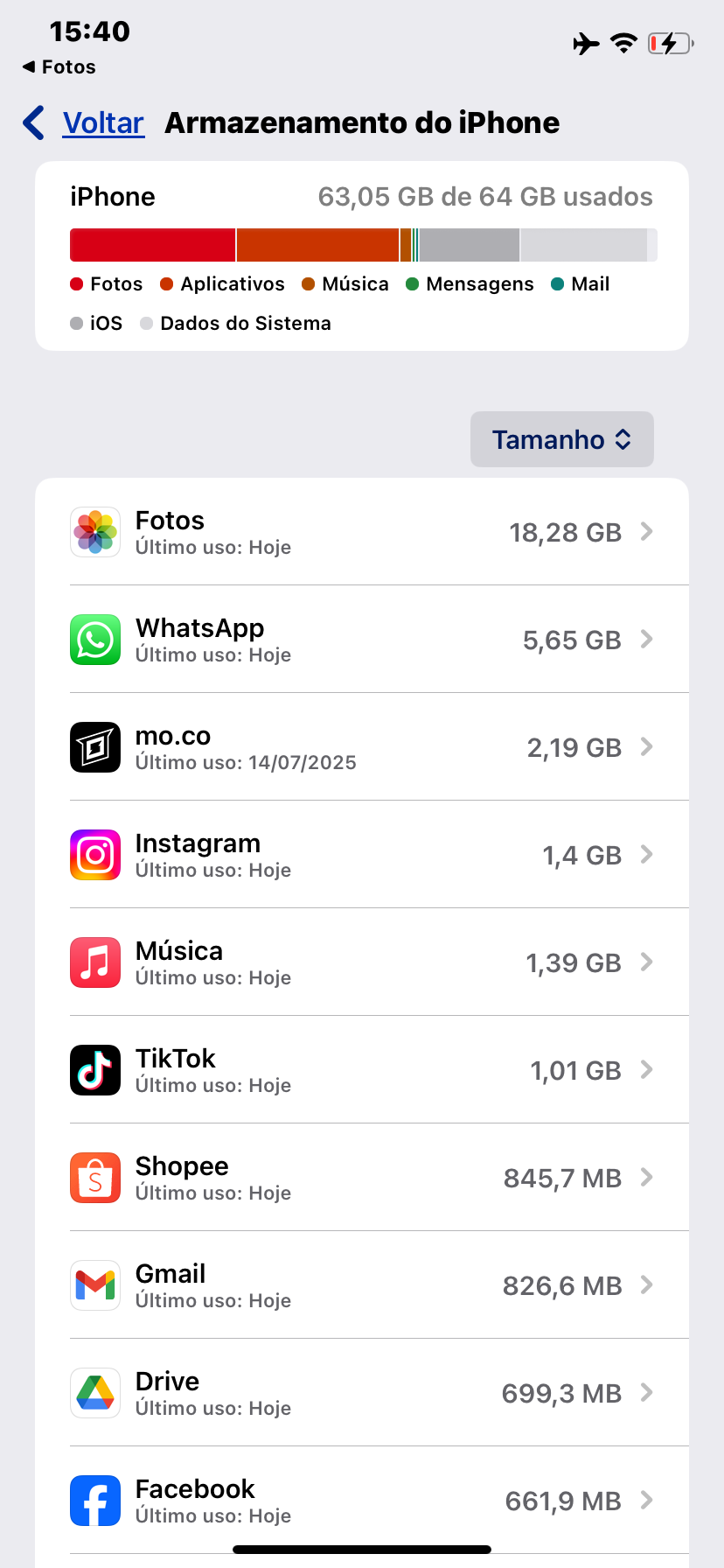Go back using the Voltar button
The image size is (724, 1568).
[85, 123]
